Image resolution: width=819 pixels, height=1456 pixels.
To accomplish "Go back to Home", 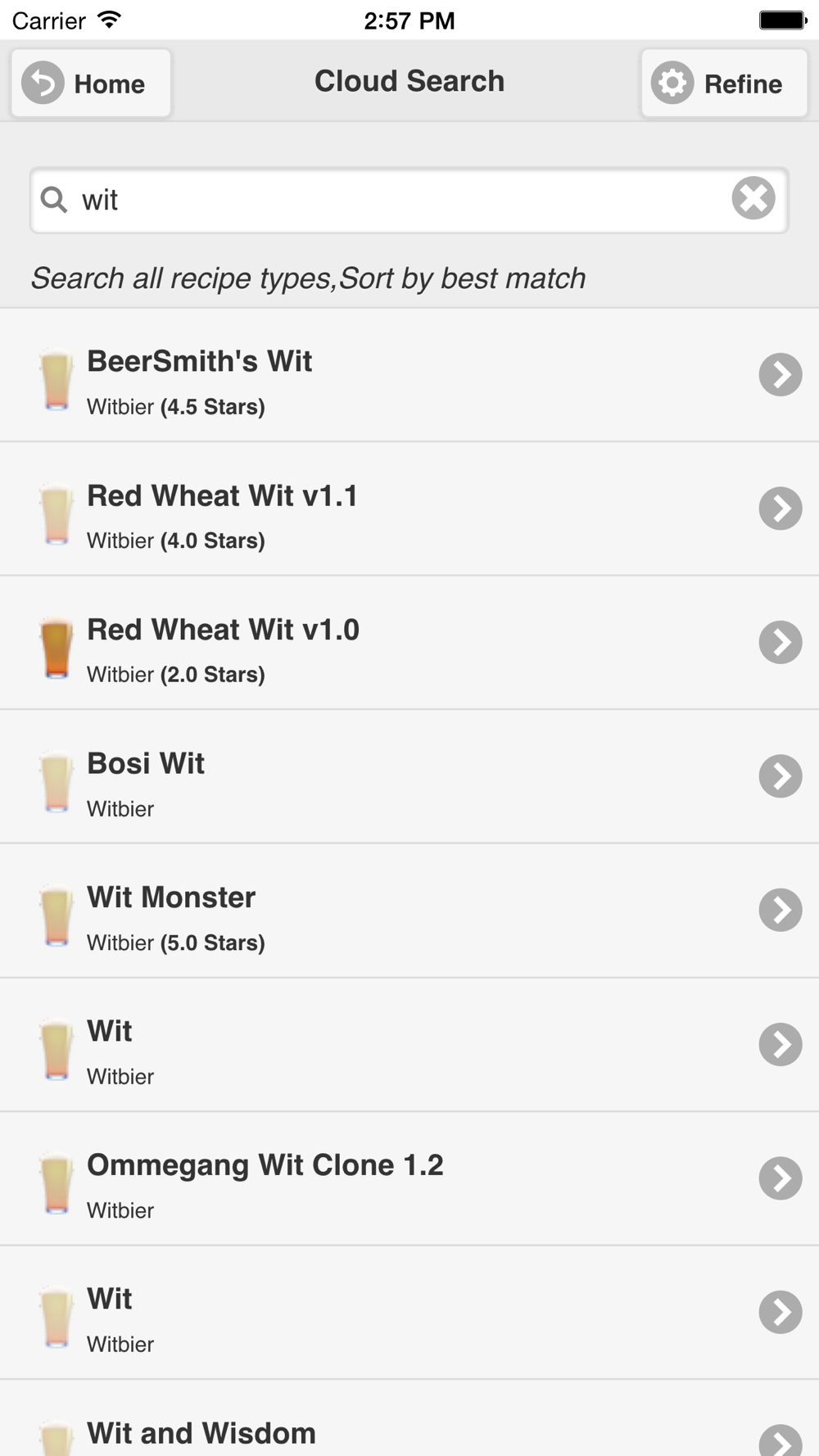I will (91, 83).
